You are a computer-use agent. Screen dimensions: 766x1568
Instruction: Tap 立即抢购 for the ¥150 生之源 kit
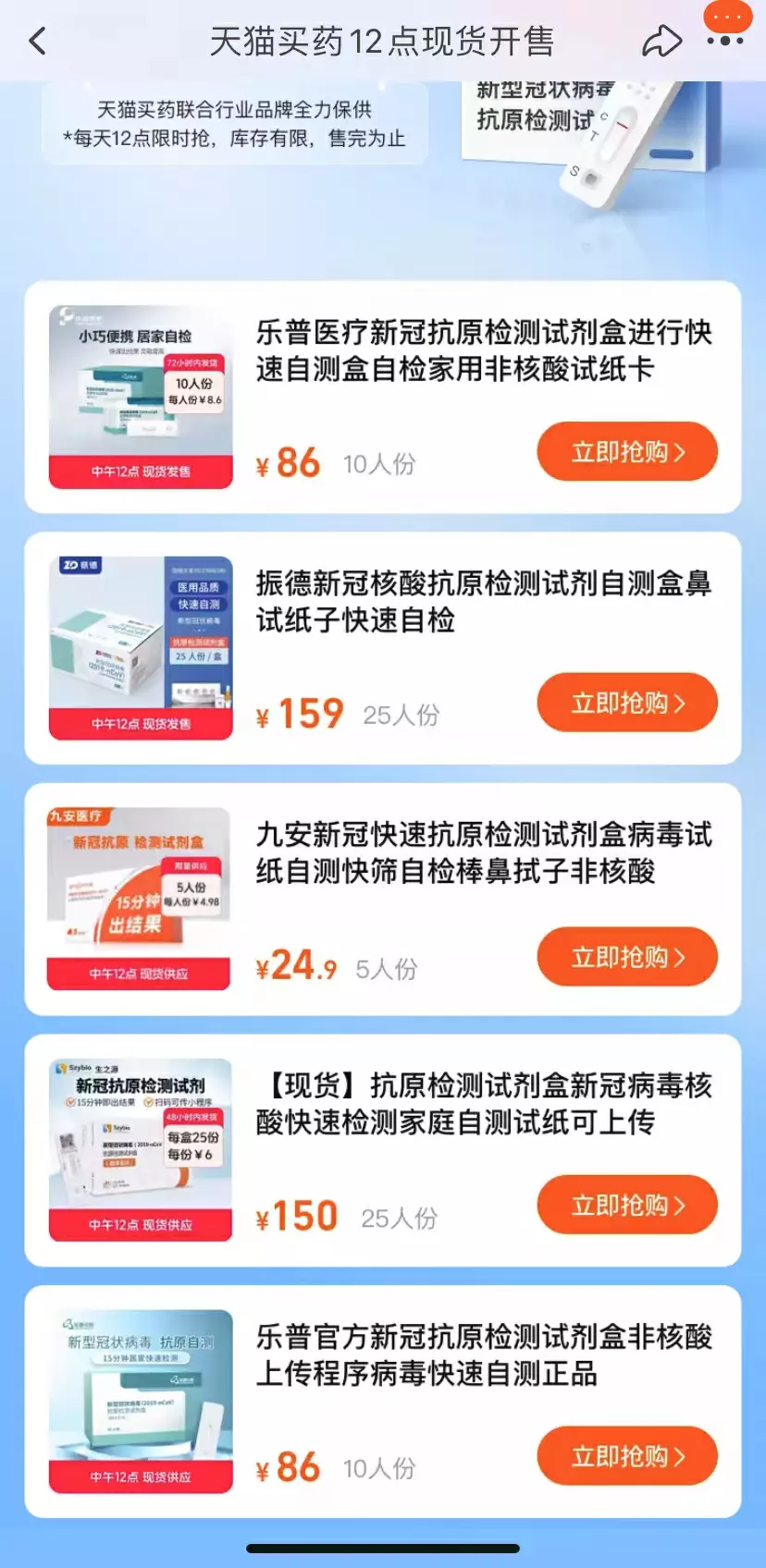tap(626, 1205)
